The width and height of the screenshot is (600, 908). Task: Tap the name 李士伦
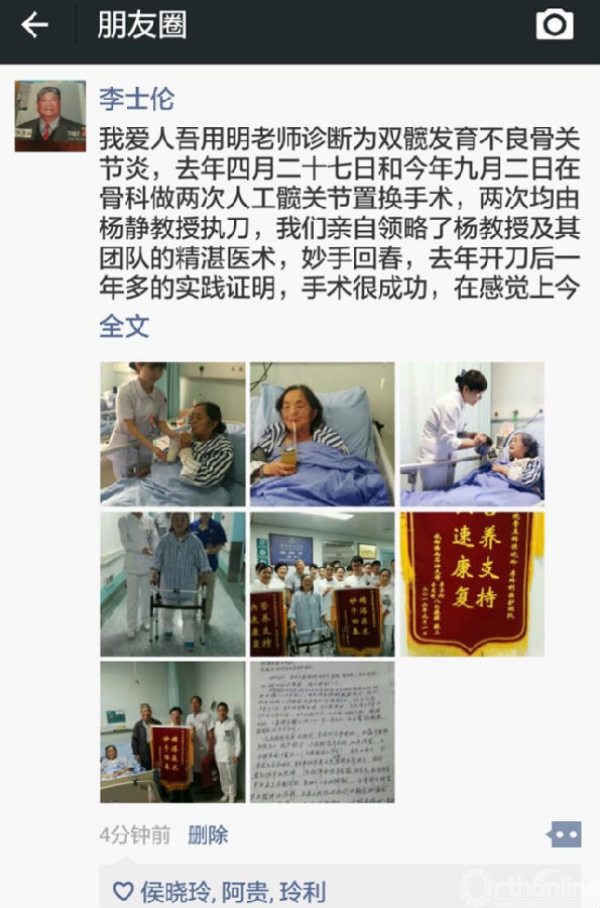click(x=136, y=98)
